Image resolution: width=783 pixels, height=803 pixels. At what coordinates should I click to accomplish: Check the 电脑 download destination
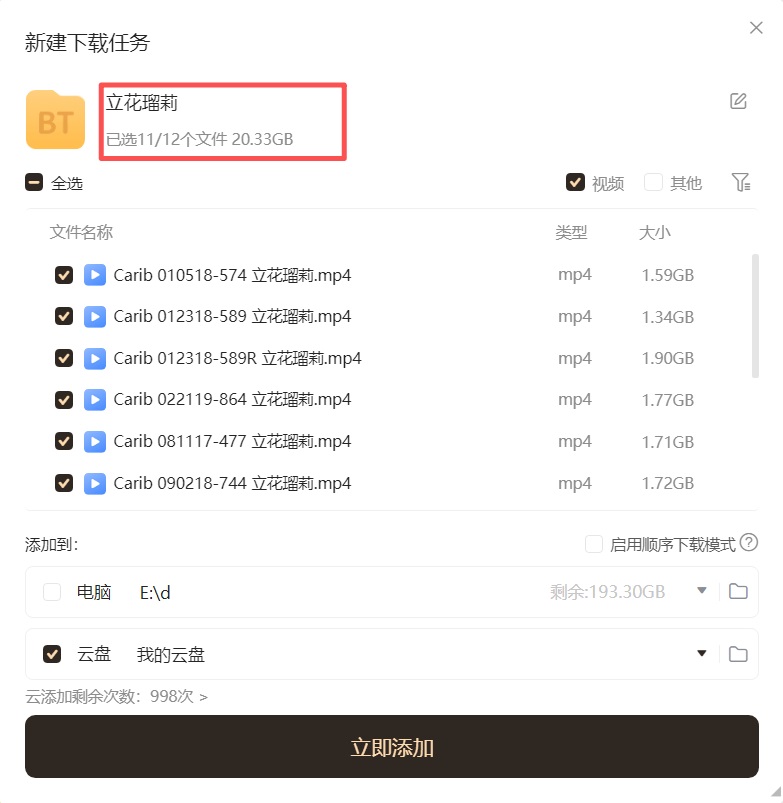52,592
